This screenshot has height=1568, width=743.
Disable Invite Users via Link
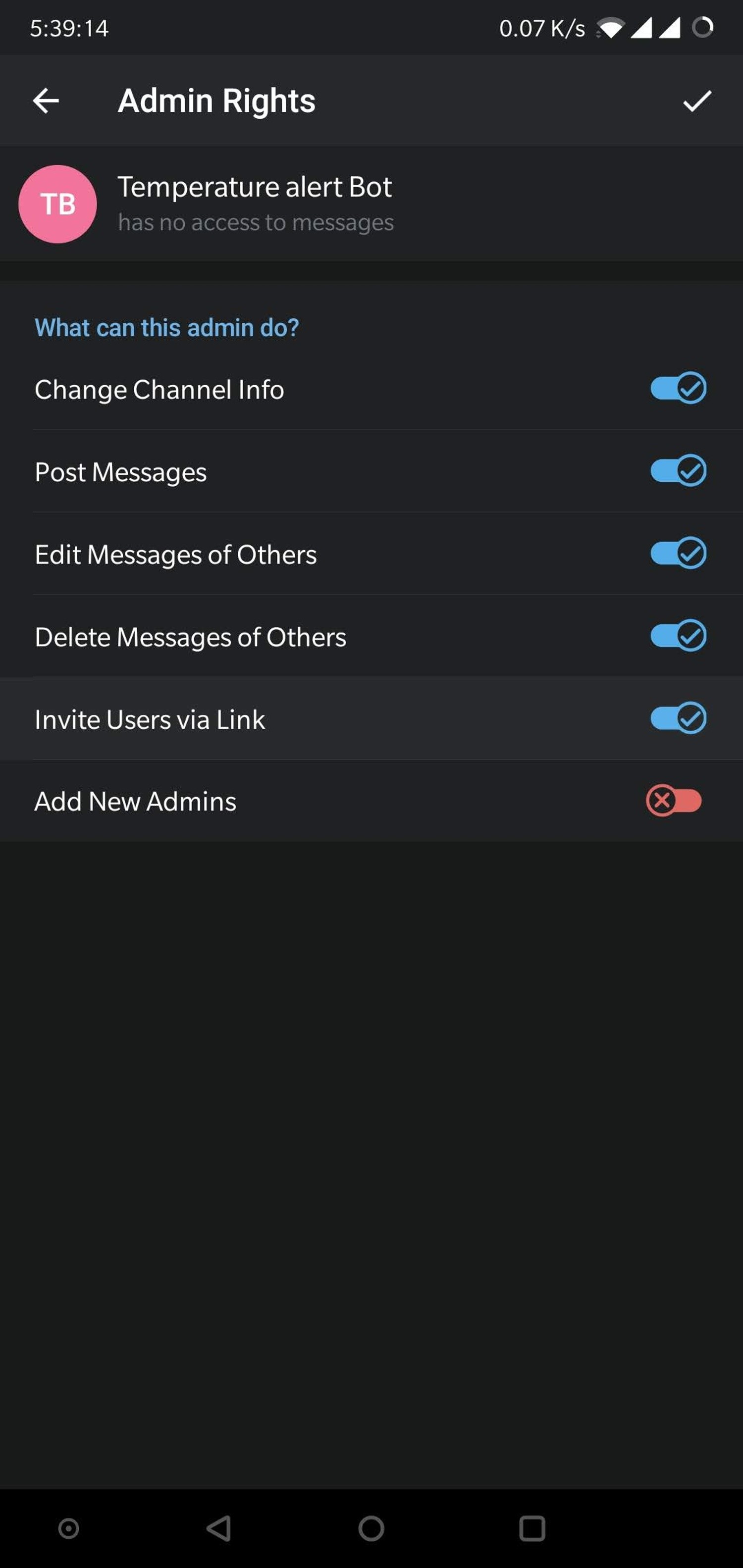678,718
